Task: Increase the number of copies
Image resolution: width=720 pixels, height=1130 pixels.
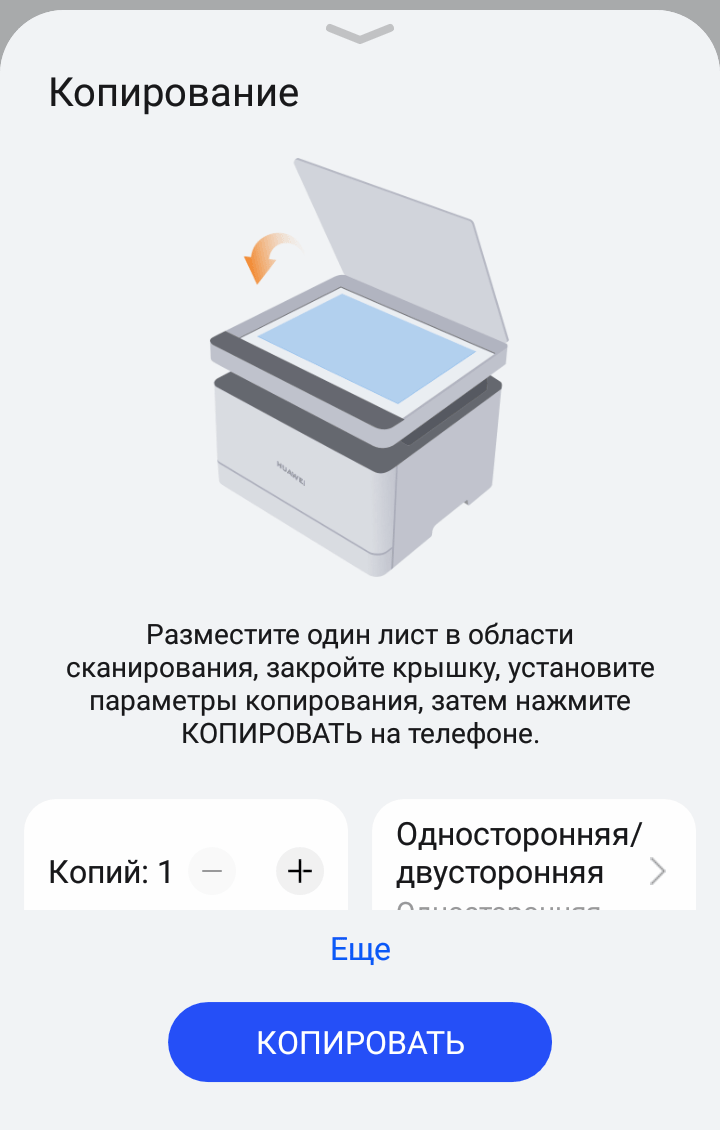Action: tap(300, 872)
